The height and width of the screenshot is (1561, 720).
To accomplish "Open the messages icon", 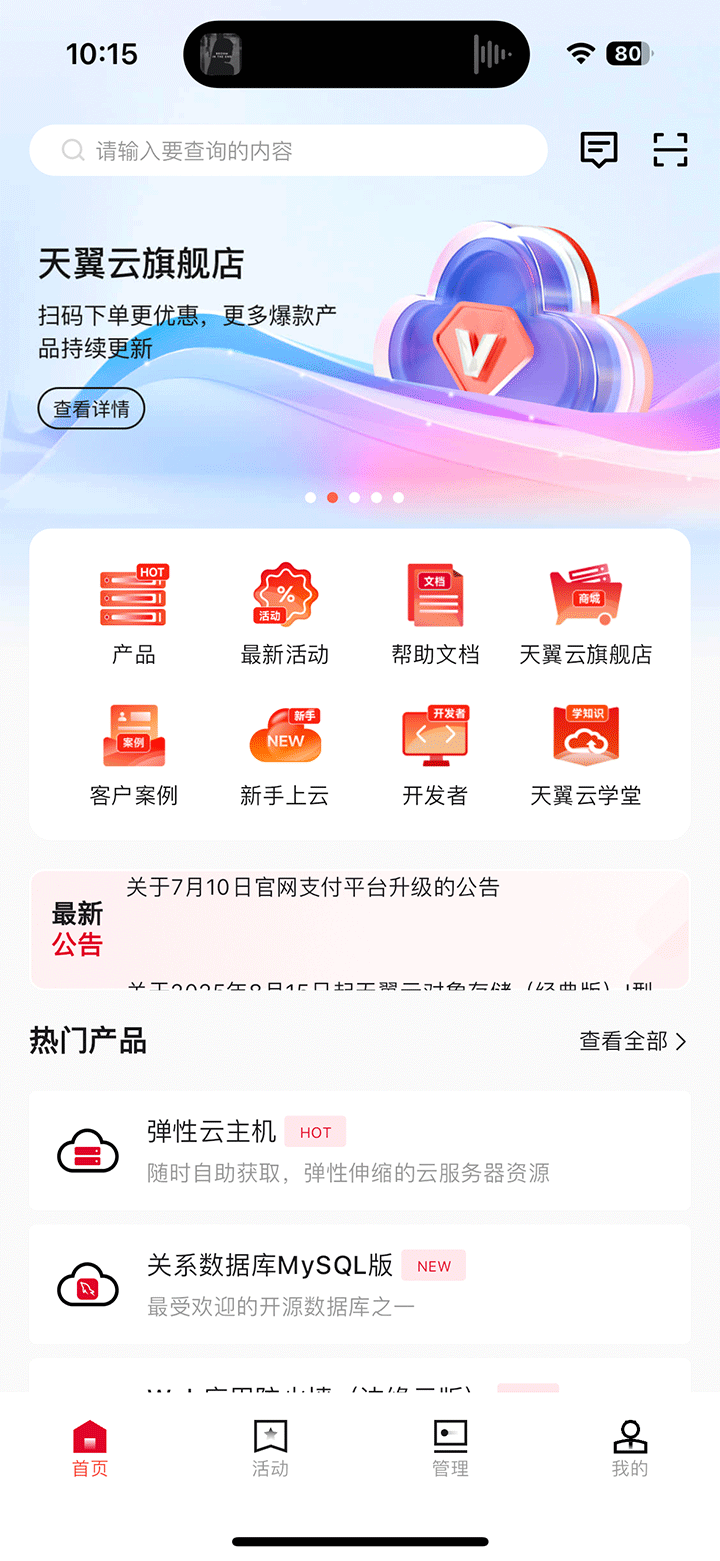I will 599,150.
